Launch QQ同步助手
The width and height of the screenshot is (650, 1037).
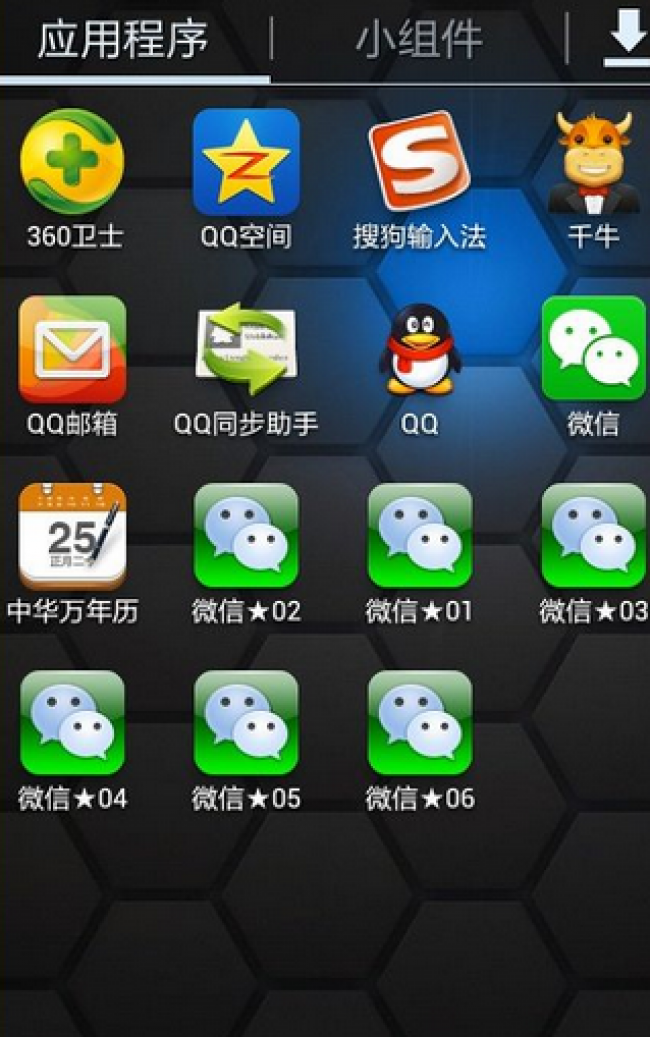[246, 350]
